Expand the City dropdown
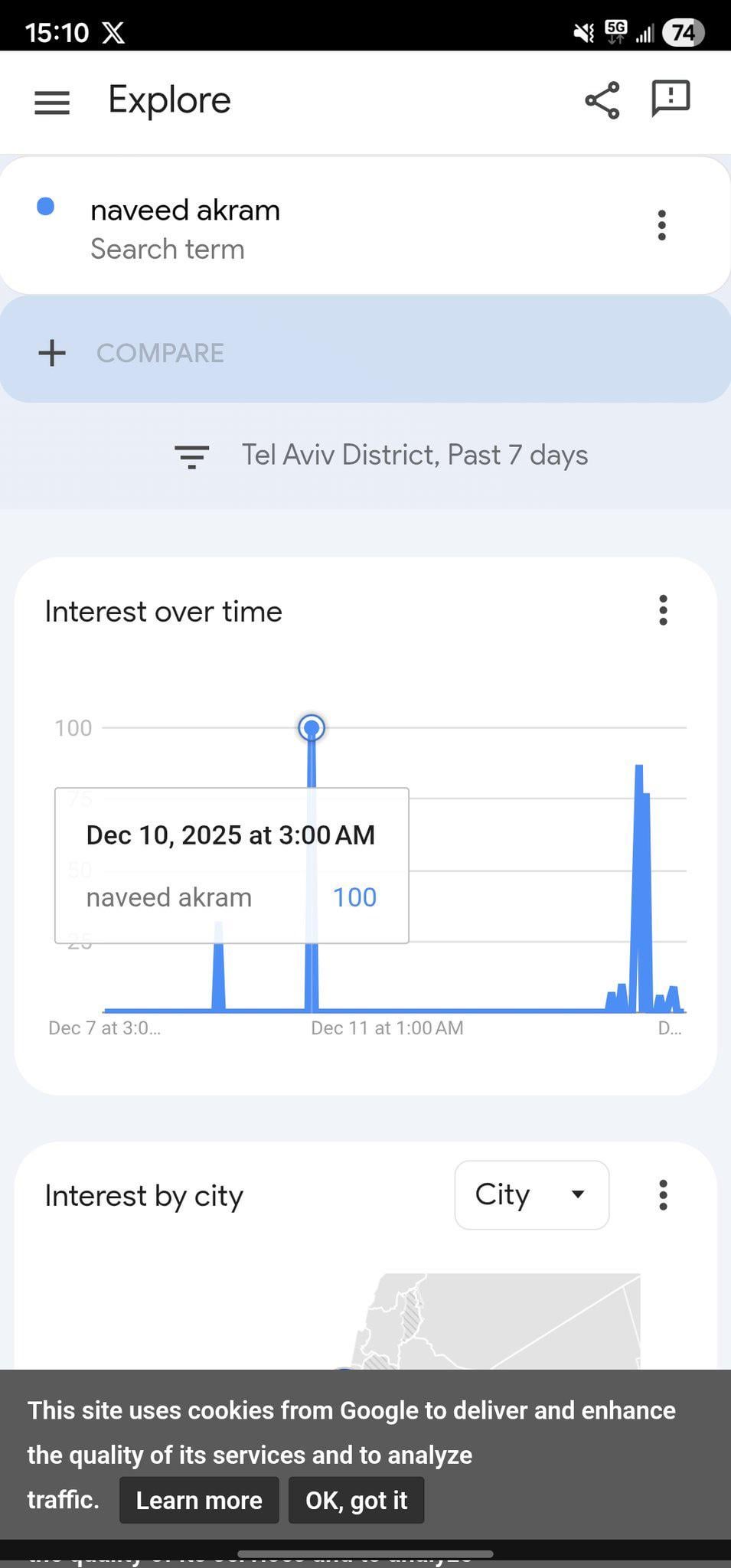Screen dimensions: 731x1568 pos(531,1195)
